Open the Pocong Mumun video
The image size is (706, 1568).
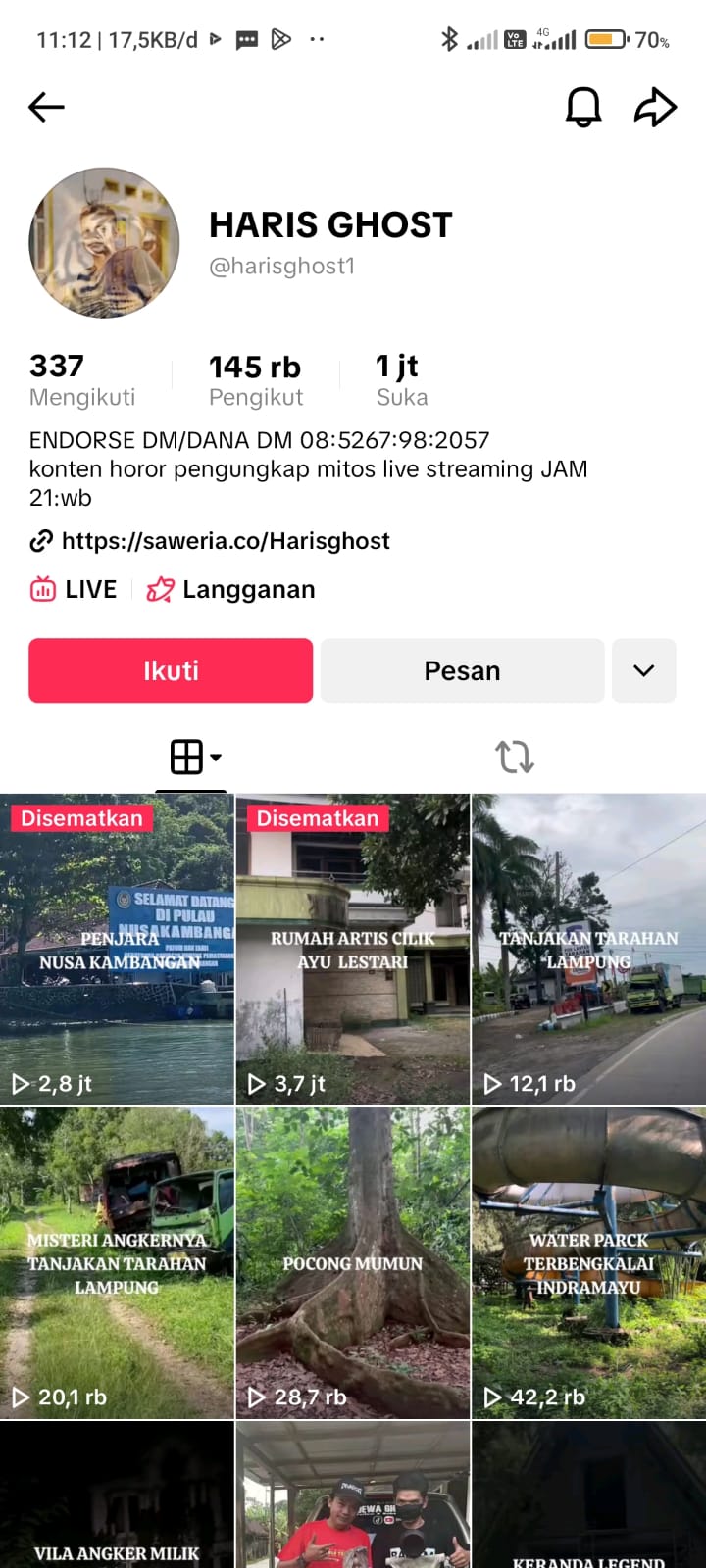352,1264
